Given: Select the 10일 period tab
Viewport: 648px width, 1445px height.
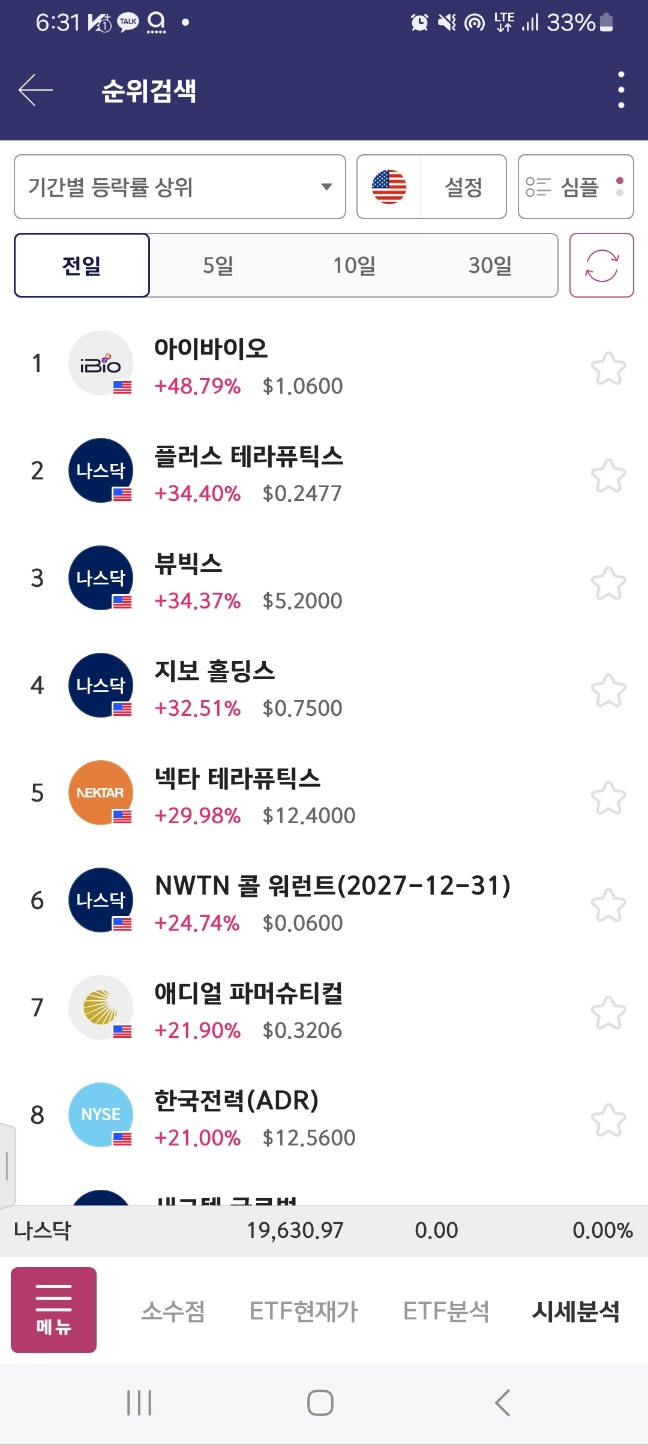Looking at the screenshot, I should (x=354, y=266).
